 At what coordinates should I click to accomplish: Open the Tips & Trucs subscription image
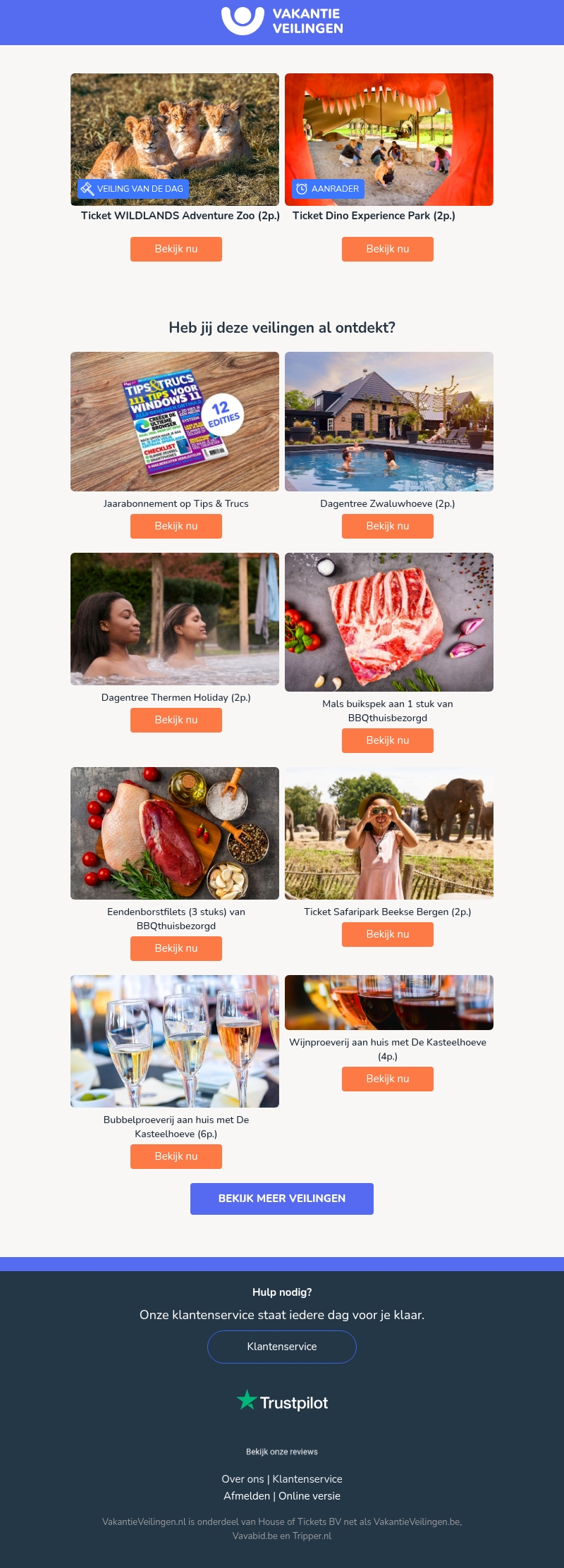pyautogui.click(x=175, y=421)
